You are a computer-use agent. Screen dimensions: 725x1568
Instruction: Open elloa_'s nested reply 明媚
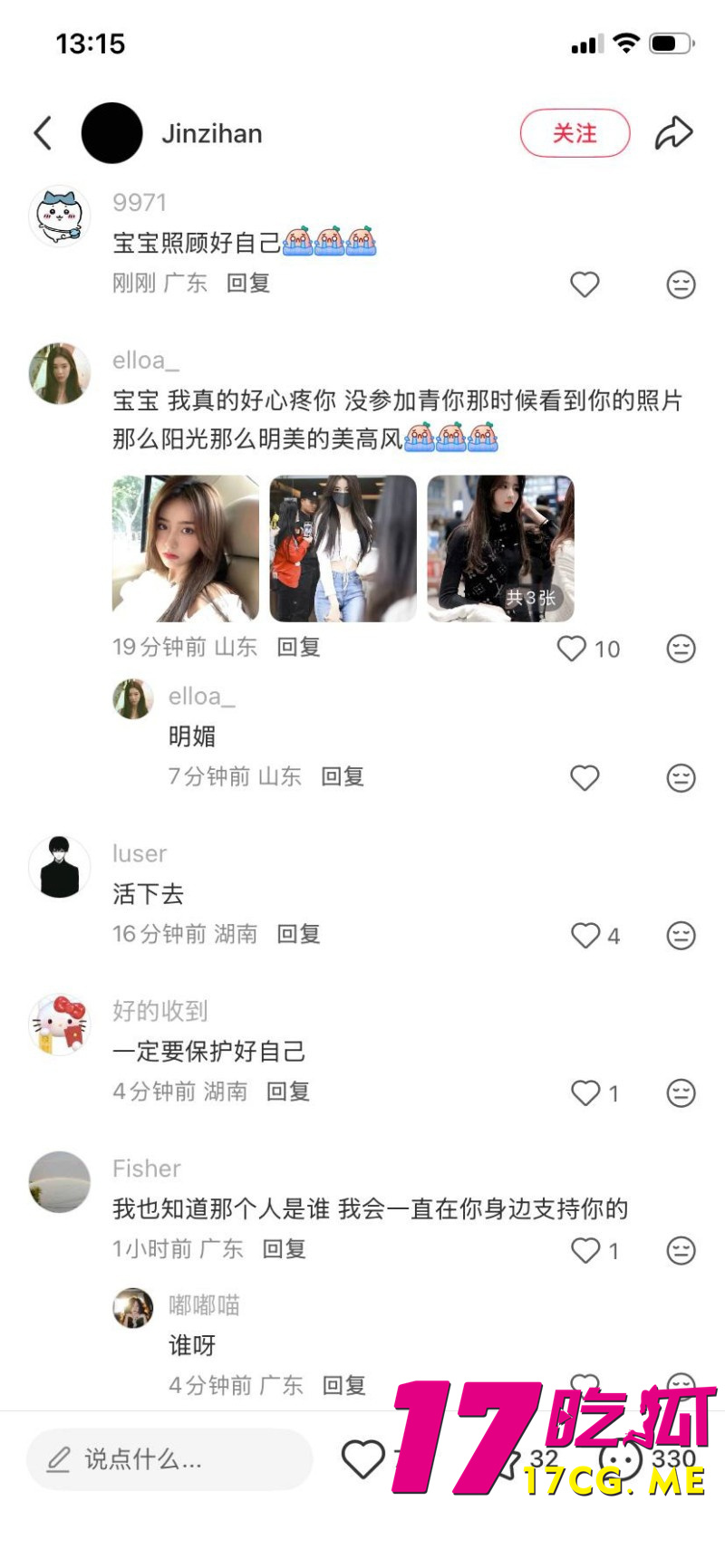[x=192, y=736]
